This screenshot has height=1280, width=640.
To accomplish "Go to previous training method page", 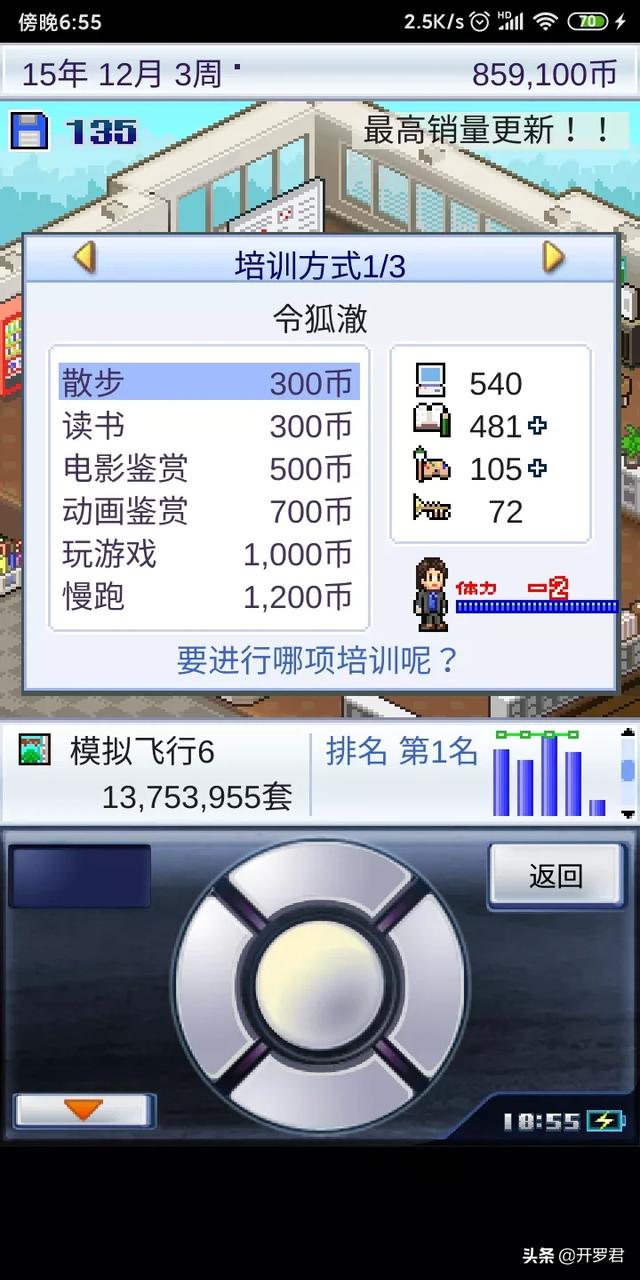I will [86, 259].
